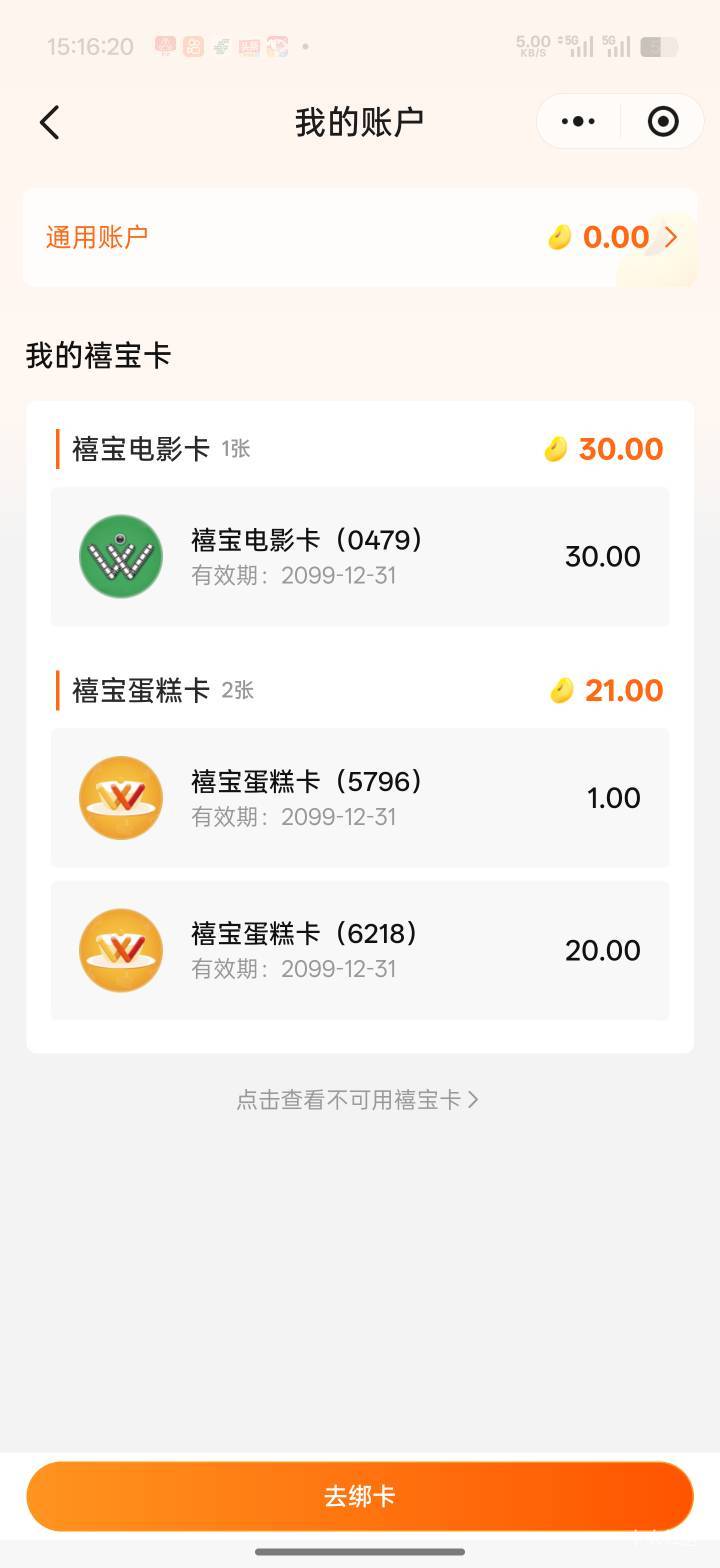Go back from 我的账户 page

pos(50,122)
